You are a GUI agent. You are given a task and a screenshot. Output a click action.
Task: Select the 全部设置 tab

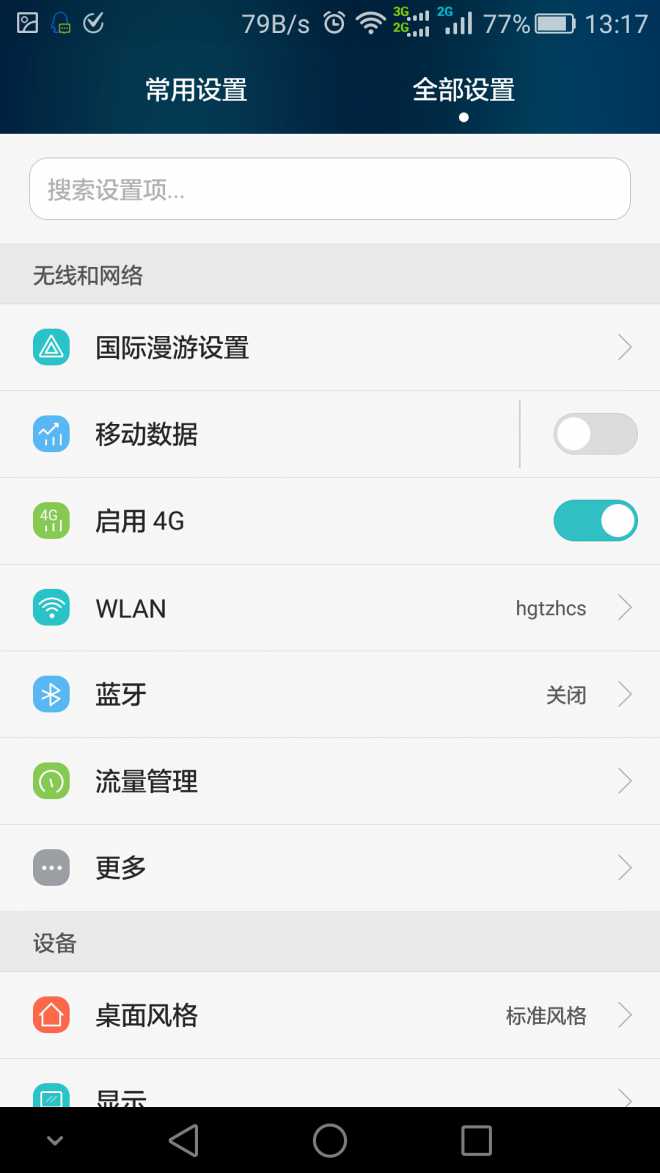click(463, 90)
